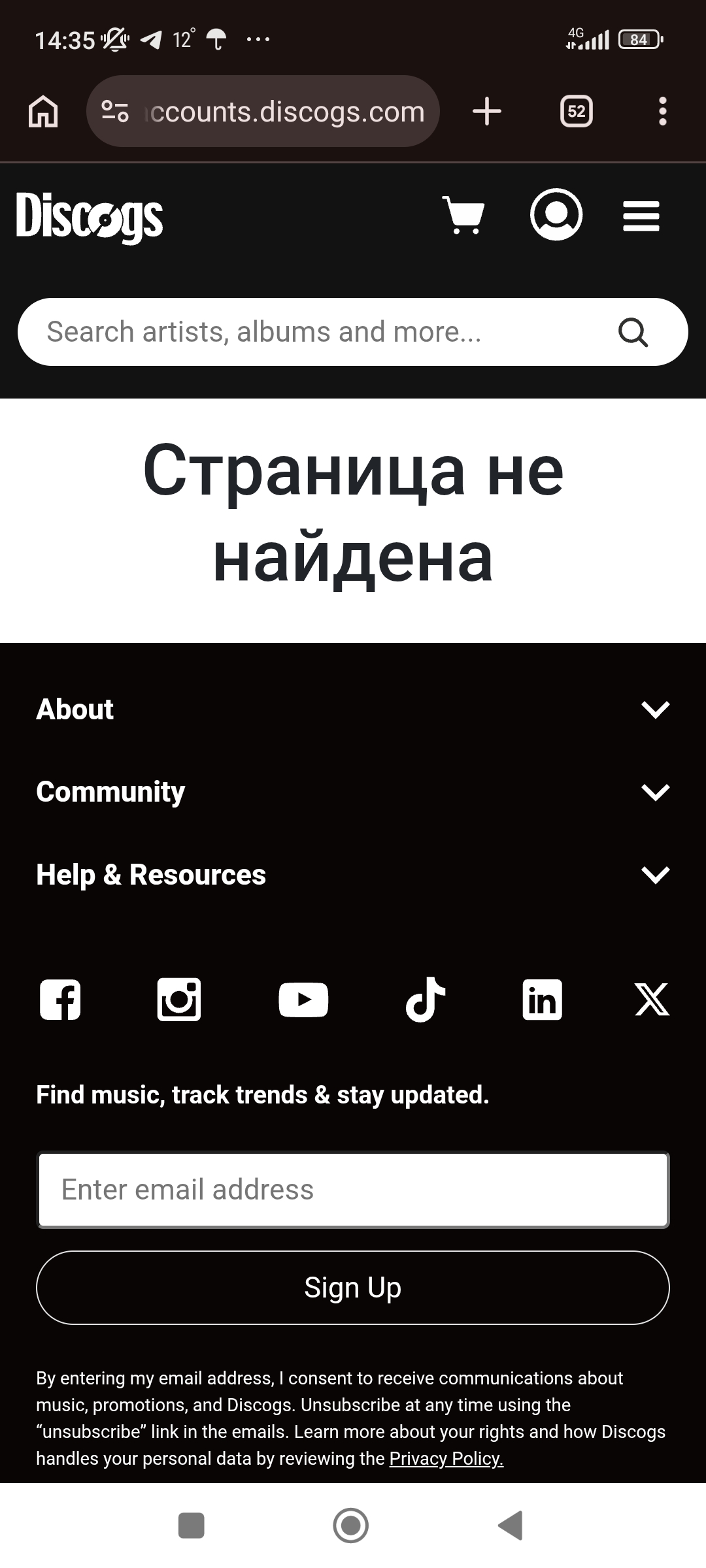The image size is (706, 1568).
Task: Open Discogs Facebook page
Action: click(x=60, y=1000)
